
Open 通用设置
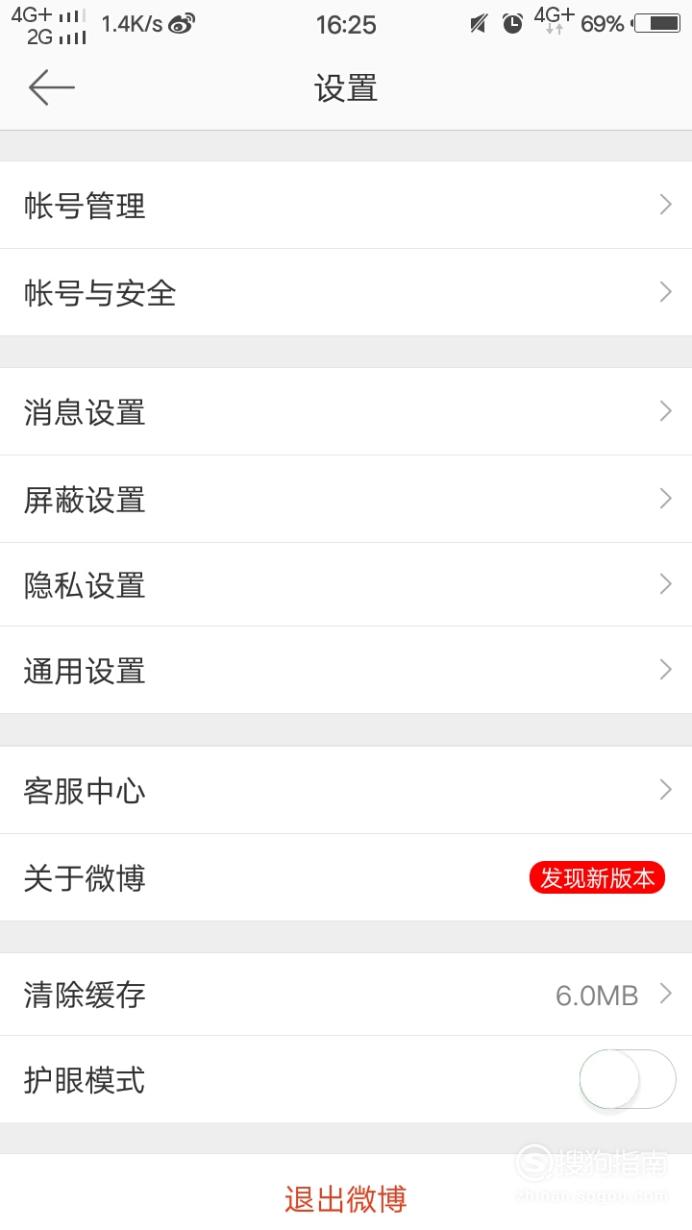coord(346,670)
